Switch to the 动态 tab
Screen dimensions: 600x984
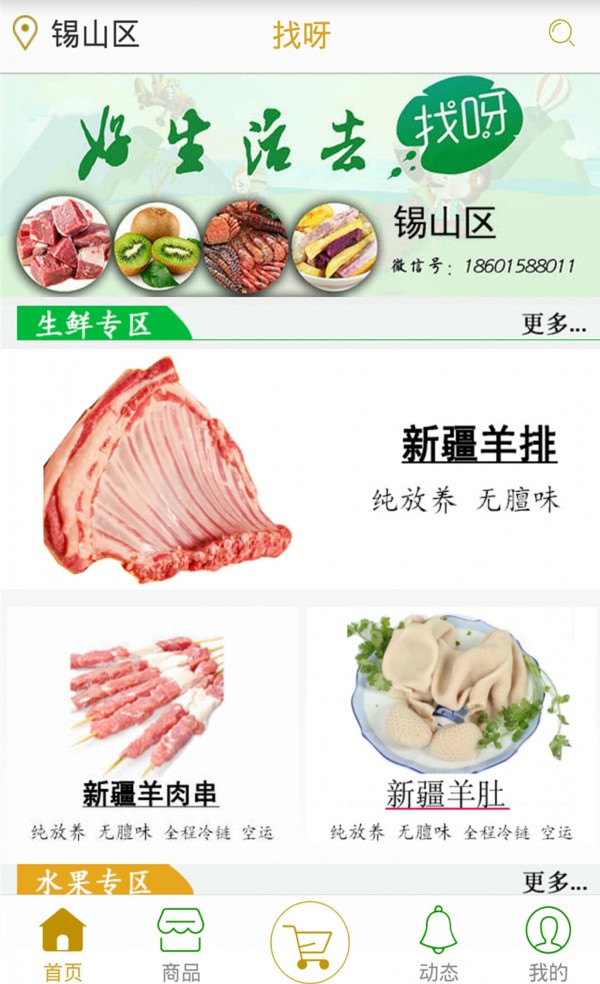438,944
